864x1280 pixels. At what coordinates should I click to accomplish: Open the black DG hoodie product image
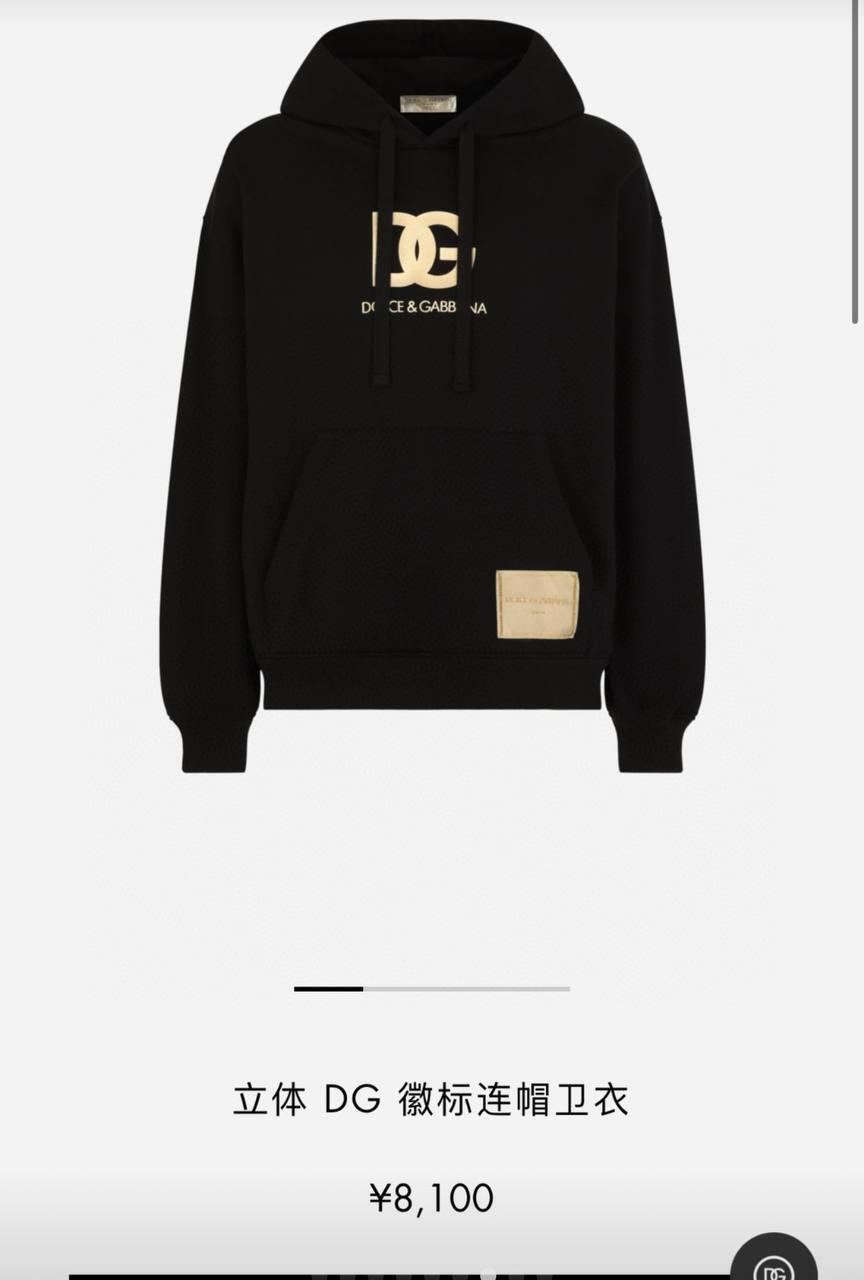pos(432,395)
